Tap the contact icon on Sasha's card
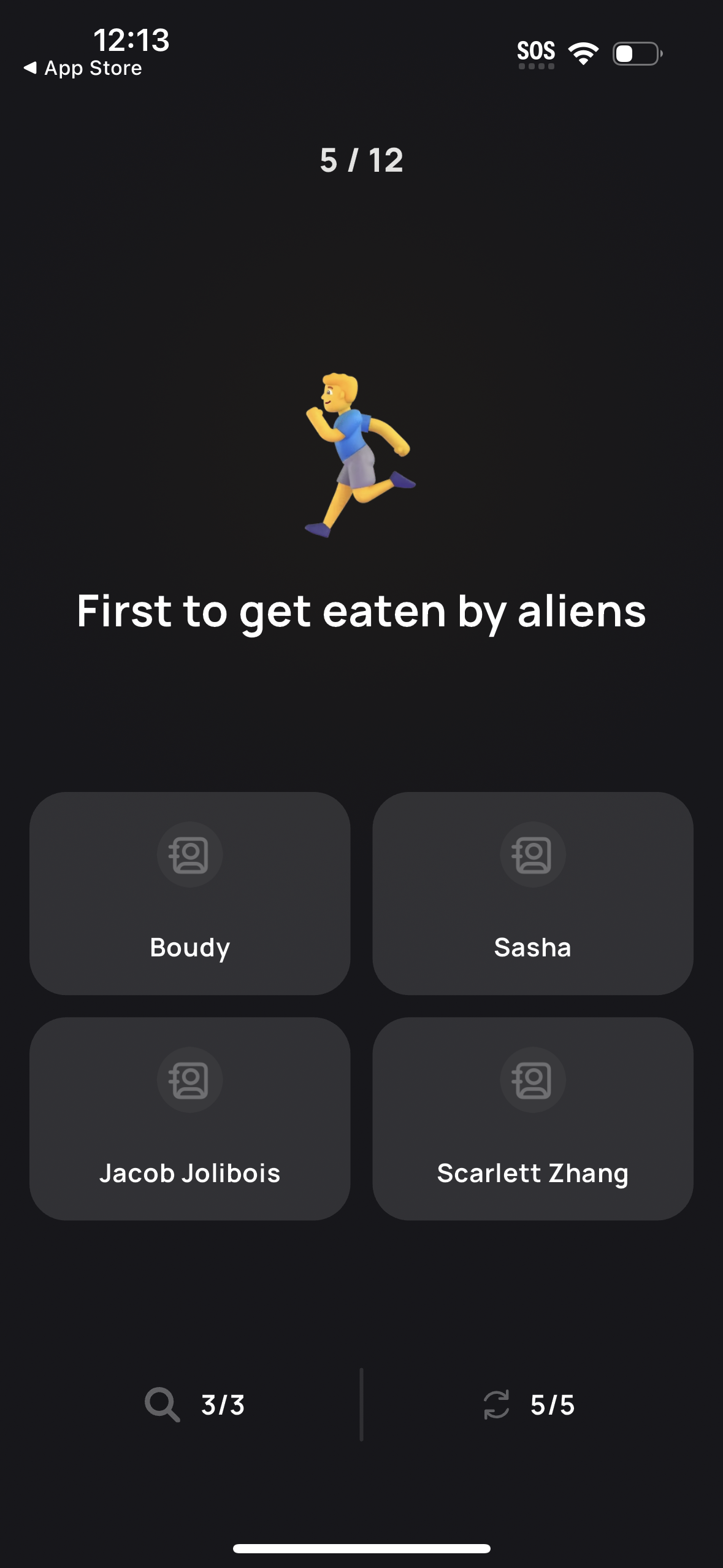The image size is (723, 1568). (532, 853)
